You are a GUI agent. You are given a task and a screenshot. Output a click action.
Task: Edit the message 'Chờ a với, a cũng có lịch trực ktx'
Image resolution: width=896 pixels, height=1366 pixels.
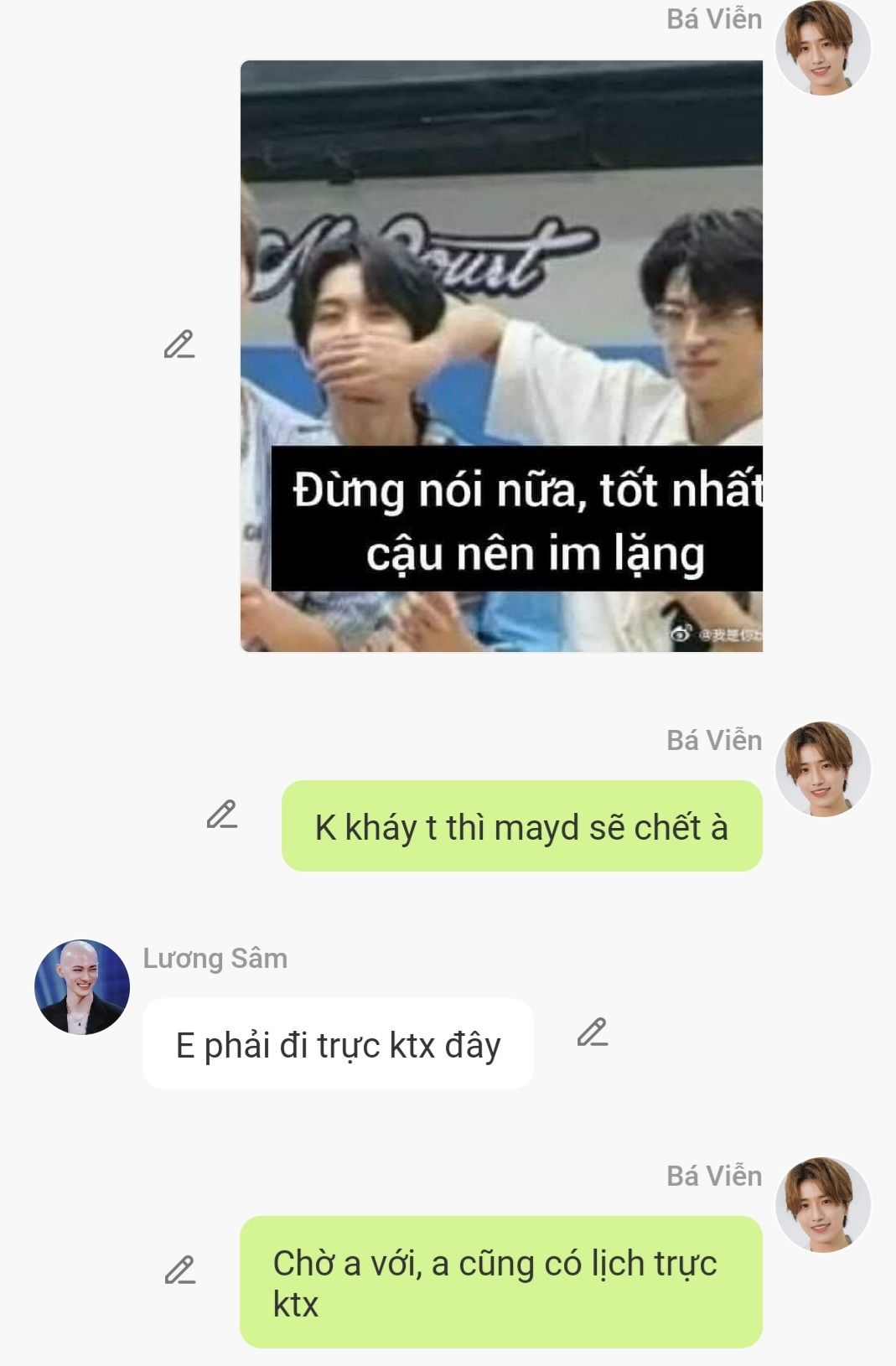click(x=179, y=1270)
